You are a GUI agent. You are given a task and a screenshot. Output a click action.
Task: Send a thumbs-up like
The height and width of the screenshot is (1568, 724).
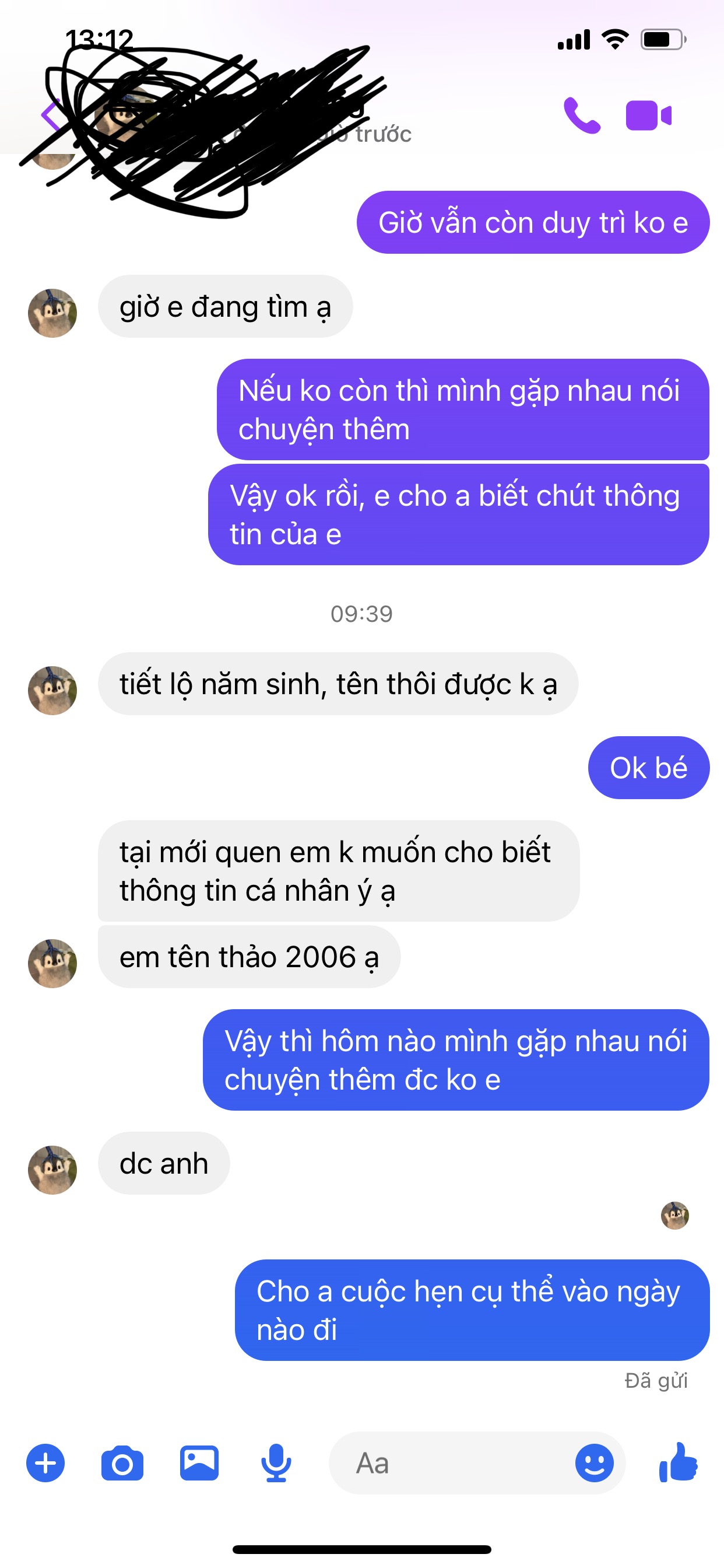pyautogui.click(x=679, y=1462)
